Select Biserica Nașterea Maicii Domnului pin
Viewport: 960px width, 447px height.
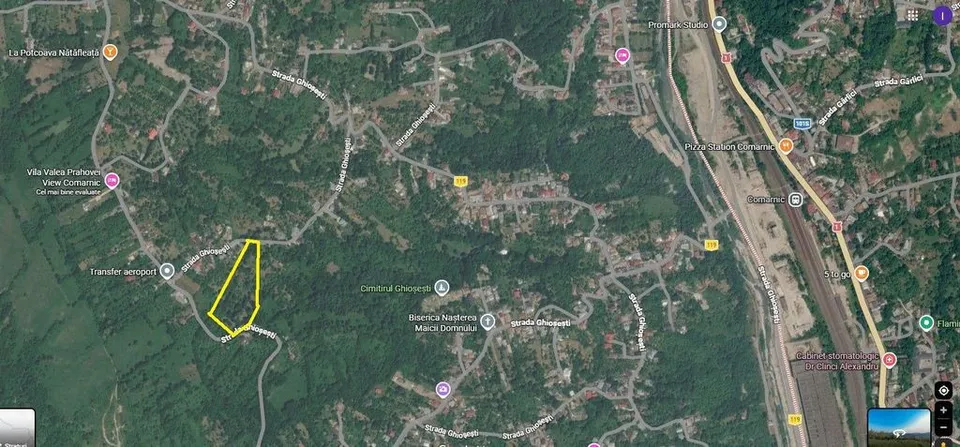click(x=487, y=321)
